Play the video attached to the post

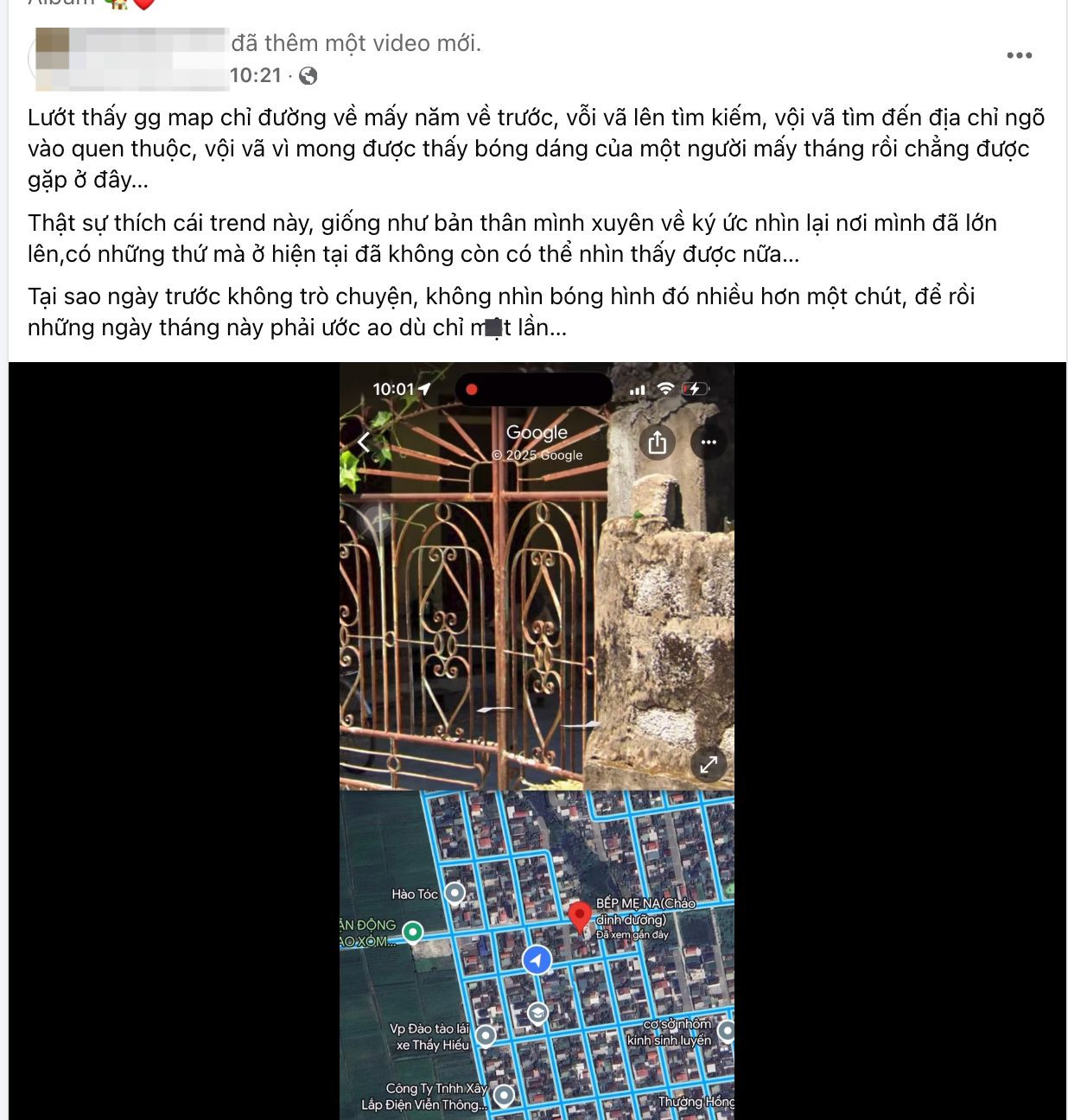[537, 741]
